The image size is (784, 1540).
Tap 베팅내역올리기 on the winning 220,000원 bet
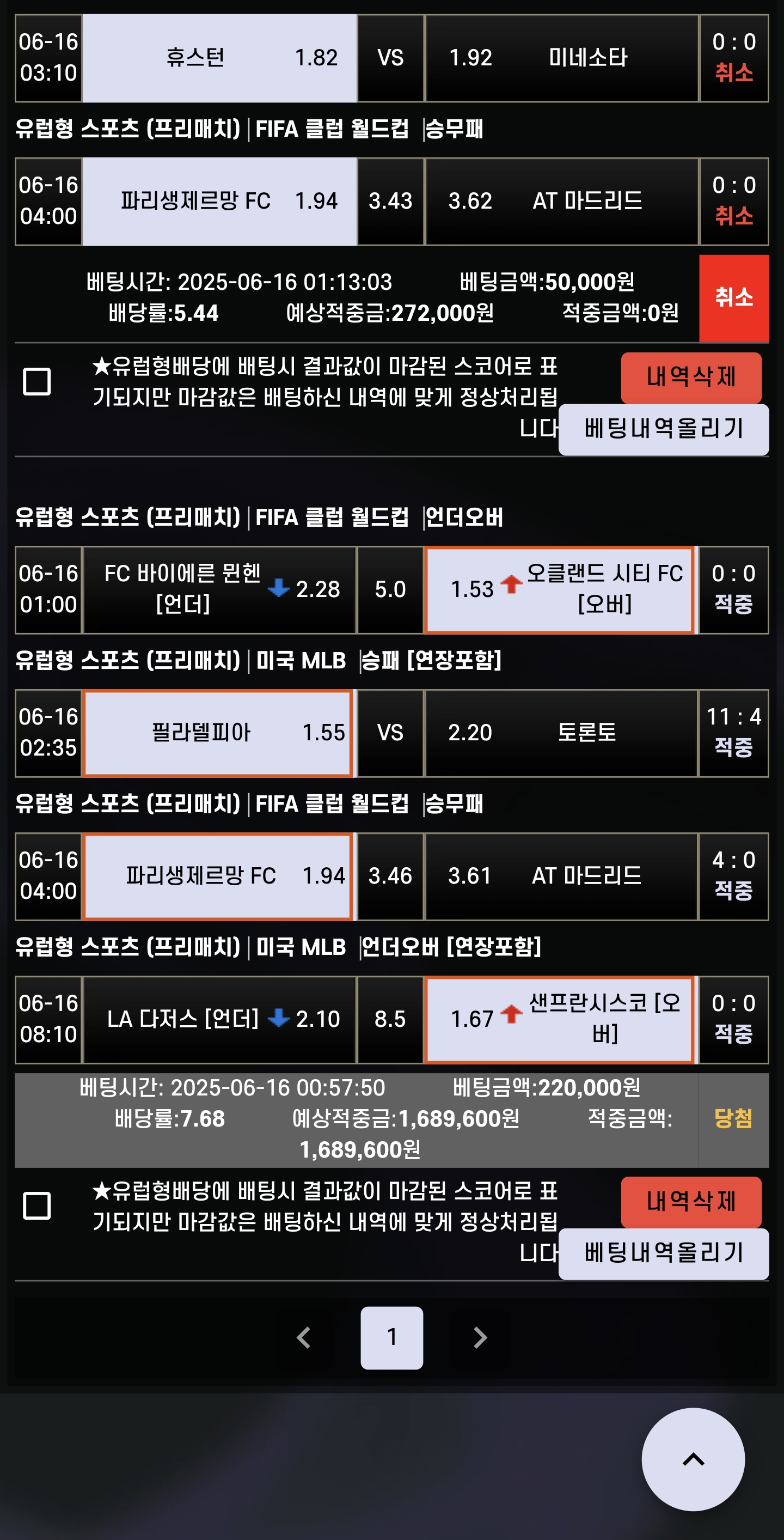tap(663, 1253)
